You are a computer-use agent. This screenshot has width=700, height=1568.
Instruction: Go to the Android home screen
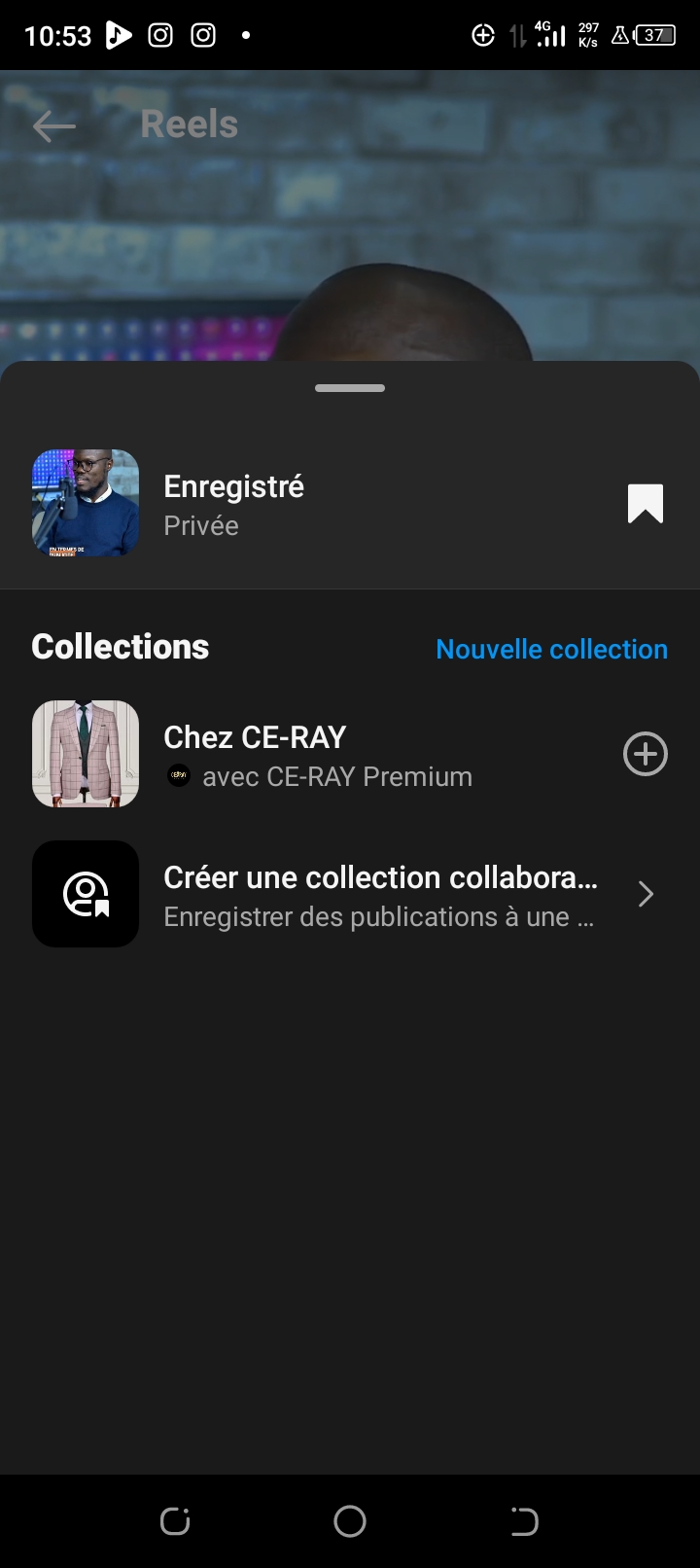point(350,1520)
